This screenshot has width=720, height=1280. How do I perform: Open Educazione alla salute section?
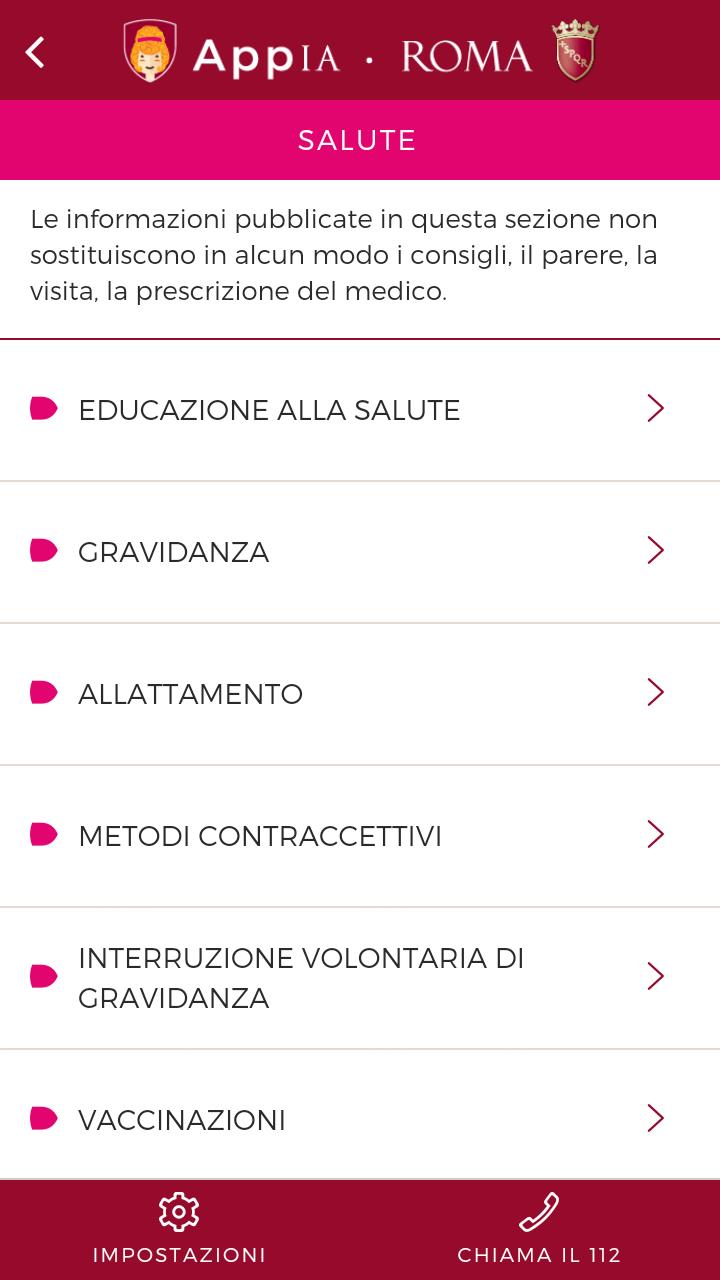(360, 410)
